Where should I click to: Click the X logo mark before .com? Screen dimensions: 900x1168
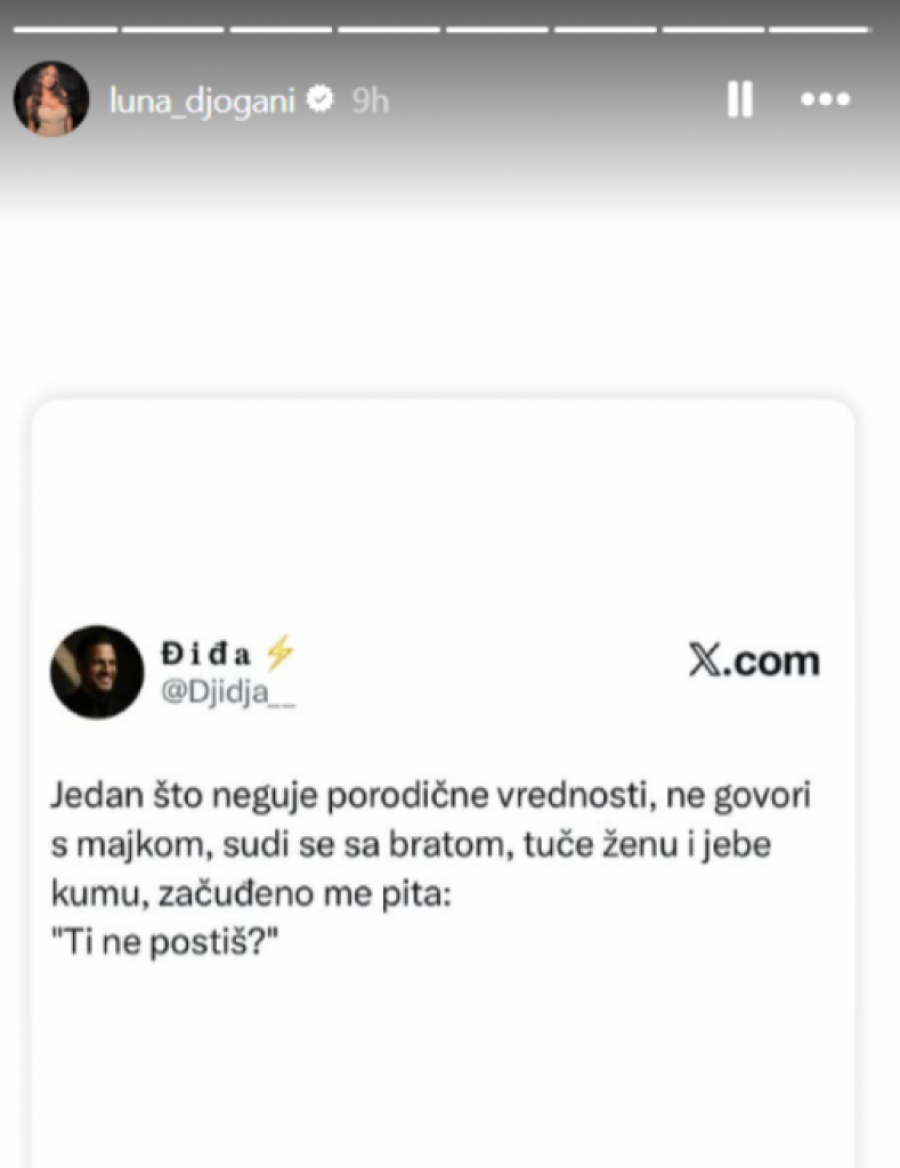tap(706, 659)
